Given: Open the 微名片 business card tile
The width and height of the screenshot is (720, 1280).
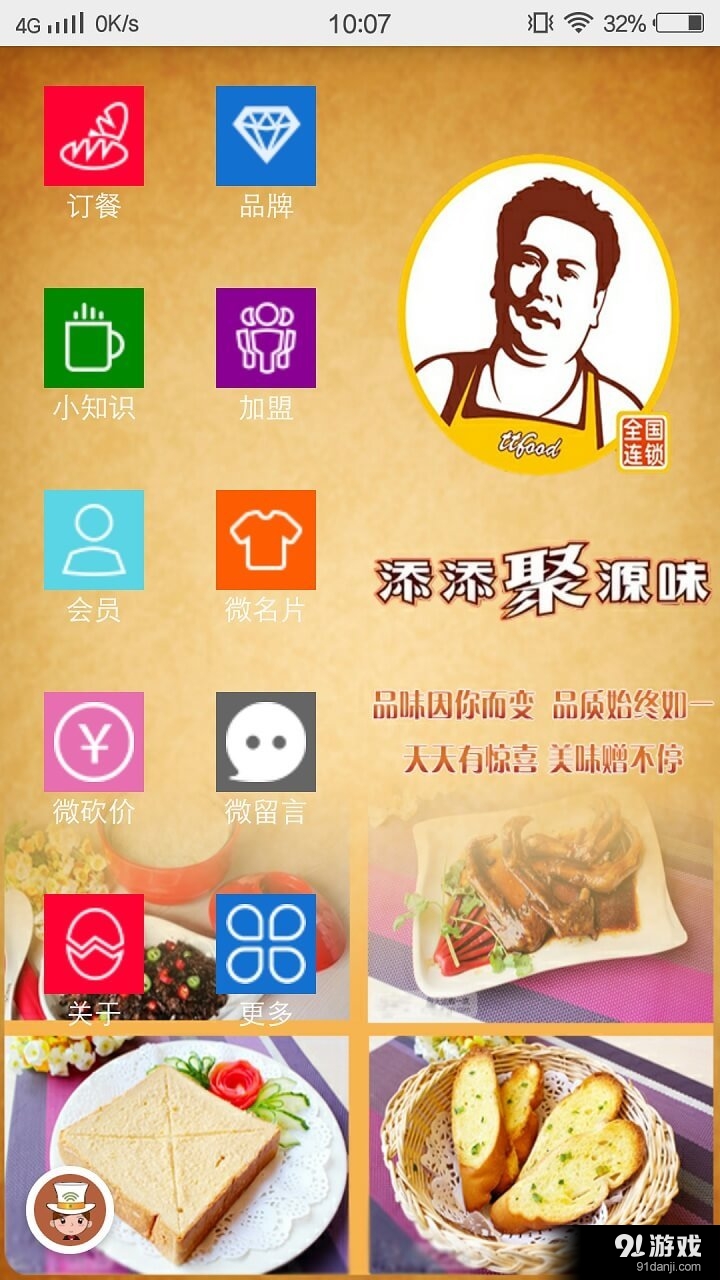Looking at the screenshot, I should (x=266, y=540).
